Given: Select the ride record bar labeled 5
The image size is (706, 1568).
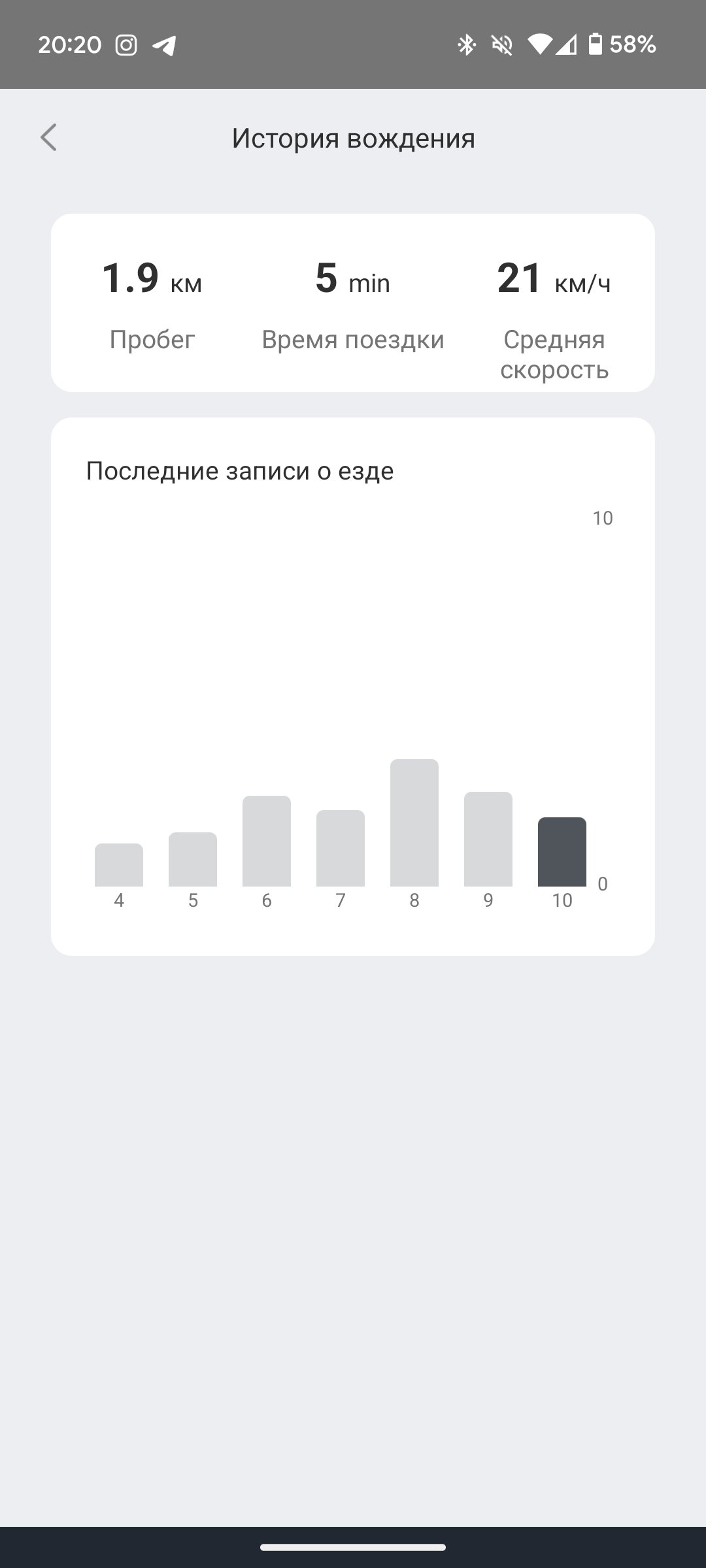Looking at the screenshot, I should (193, 859).
